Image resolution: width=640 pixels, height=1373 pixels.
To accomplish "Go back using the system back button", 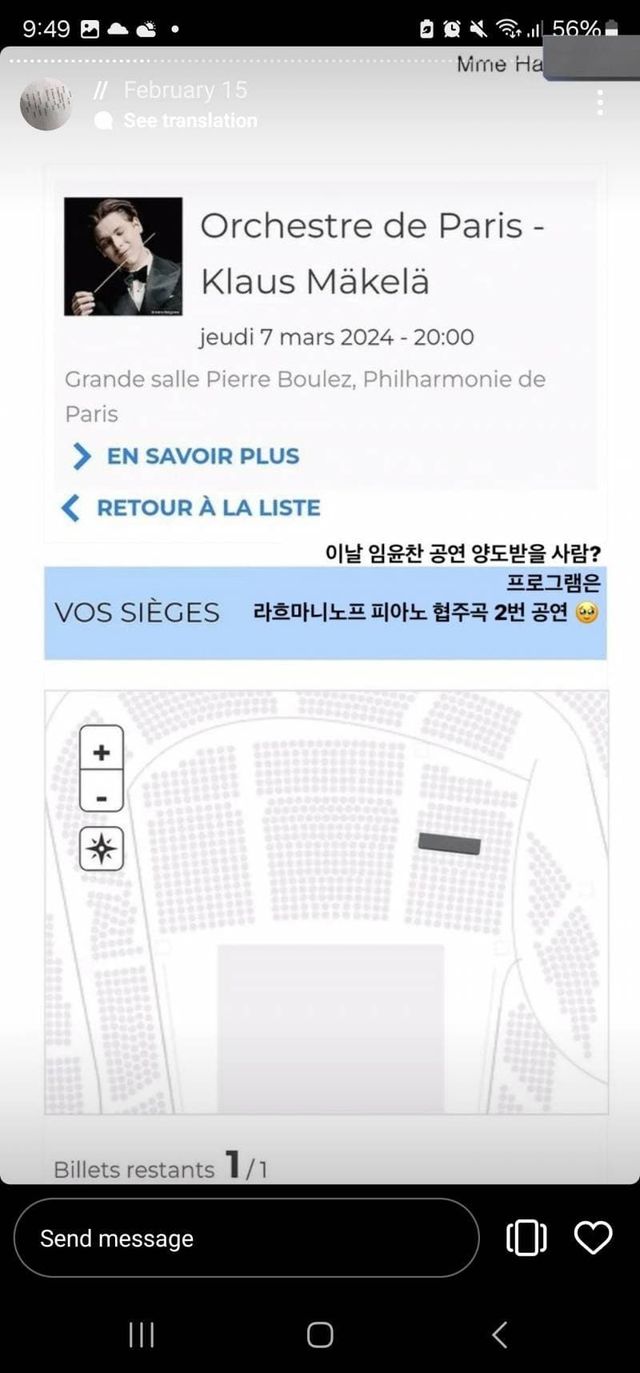I will point(499,1334).
